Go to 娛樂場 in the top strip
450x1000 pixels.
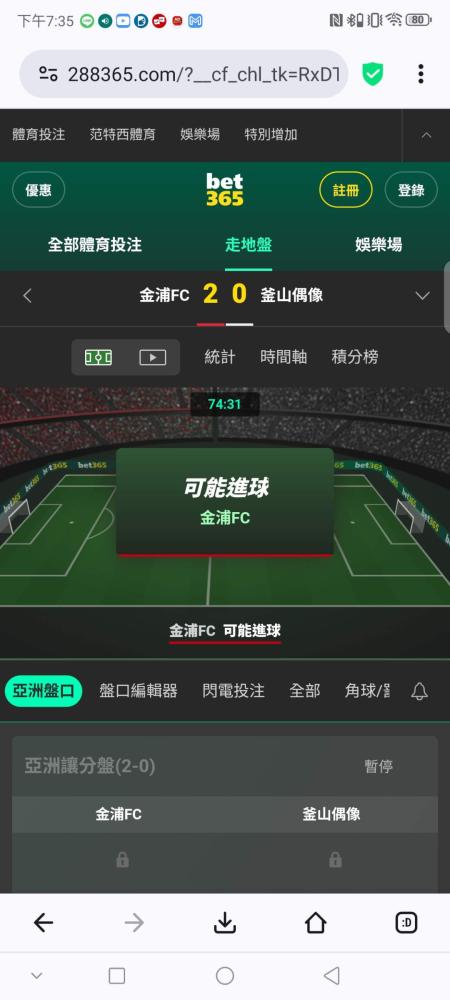coord(200,135)
